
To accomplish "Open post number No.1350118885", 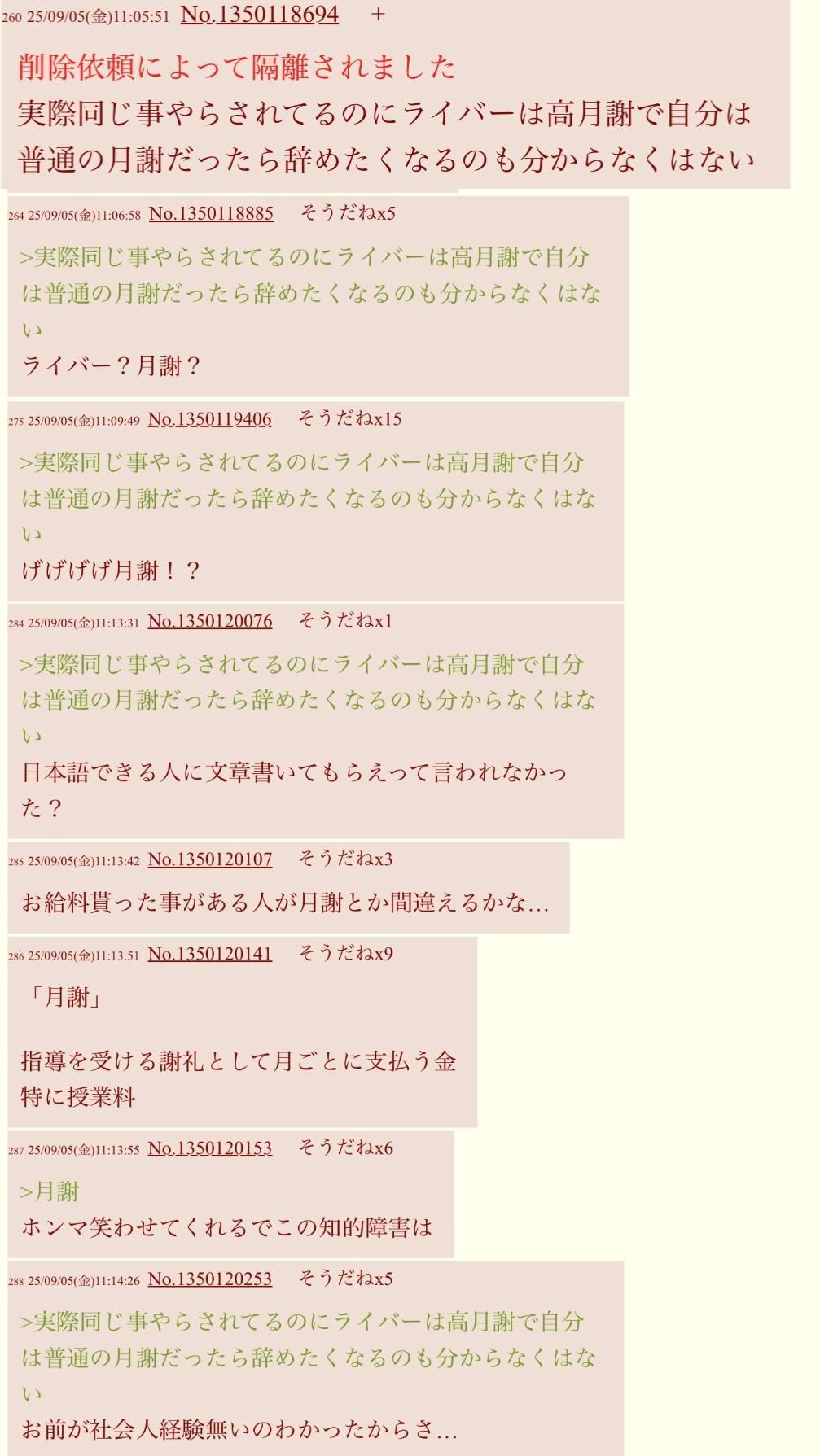I will click(211, 214).
